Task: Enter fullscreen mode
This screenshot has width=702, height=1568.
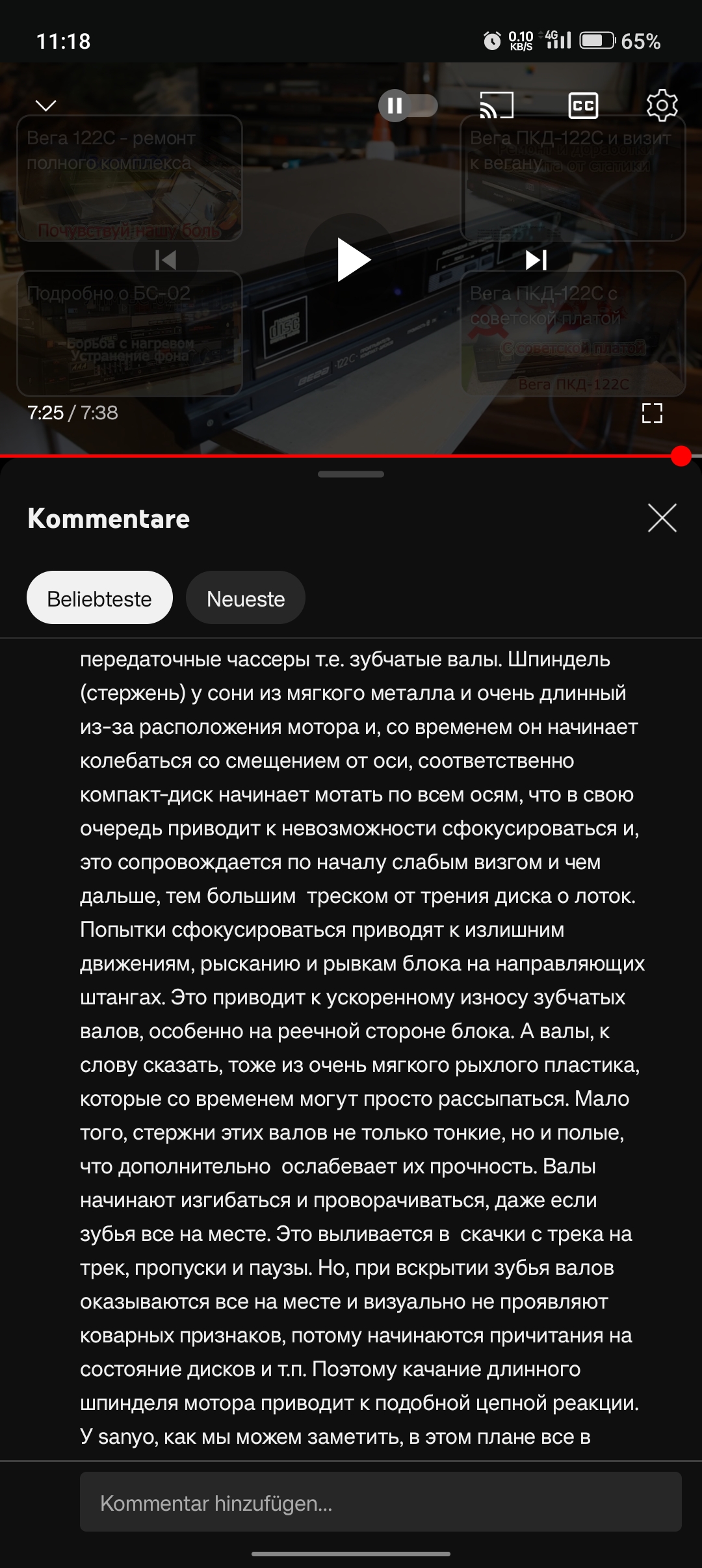Action: click(652, 413)
